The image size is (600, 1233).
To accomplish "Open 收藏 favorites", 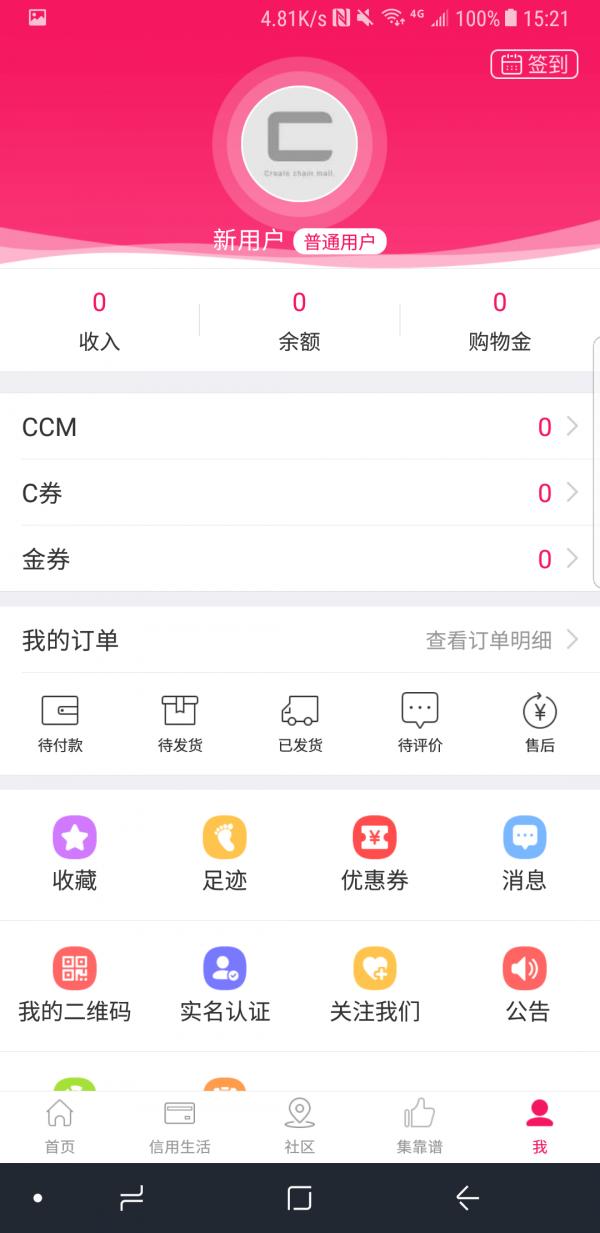I will [75, 854].
